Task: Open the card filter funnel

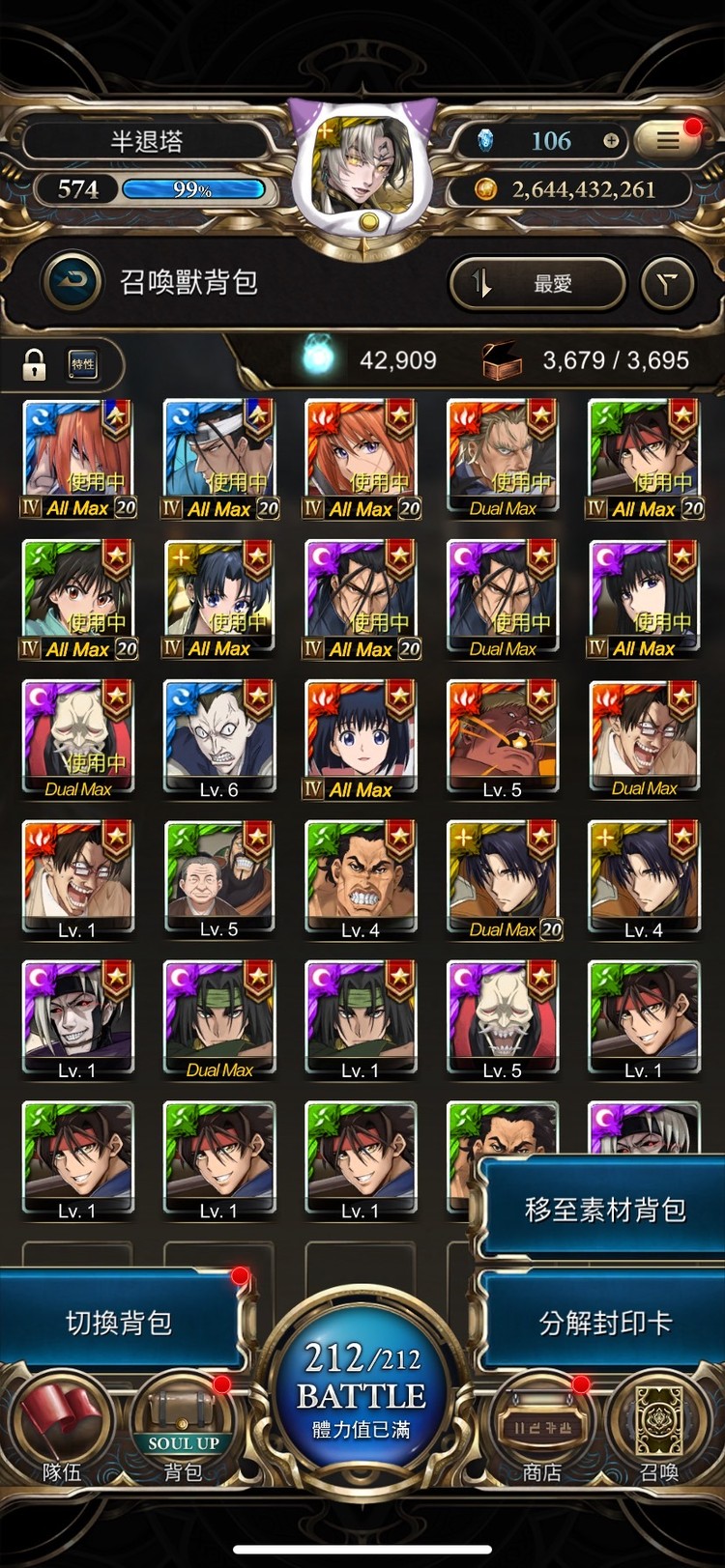Action: 667,283
